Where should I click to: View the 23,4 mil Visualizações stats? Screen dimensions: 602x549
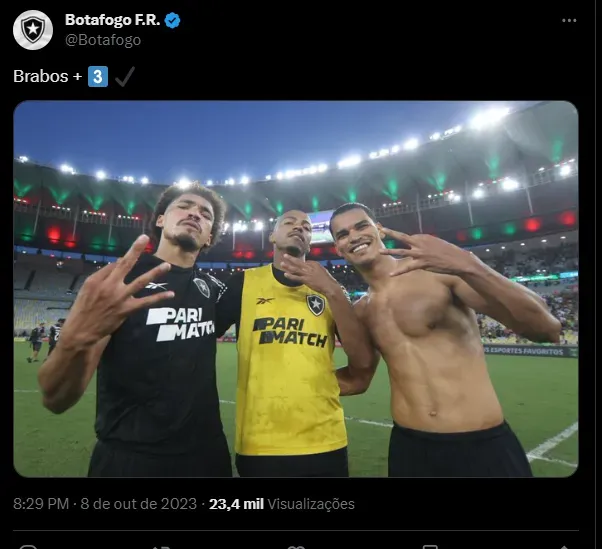[x=281, y=504]
